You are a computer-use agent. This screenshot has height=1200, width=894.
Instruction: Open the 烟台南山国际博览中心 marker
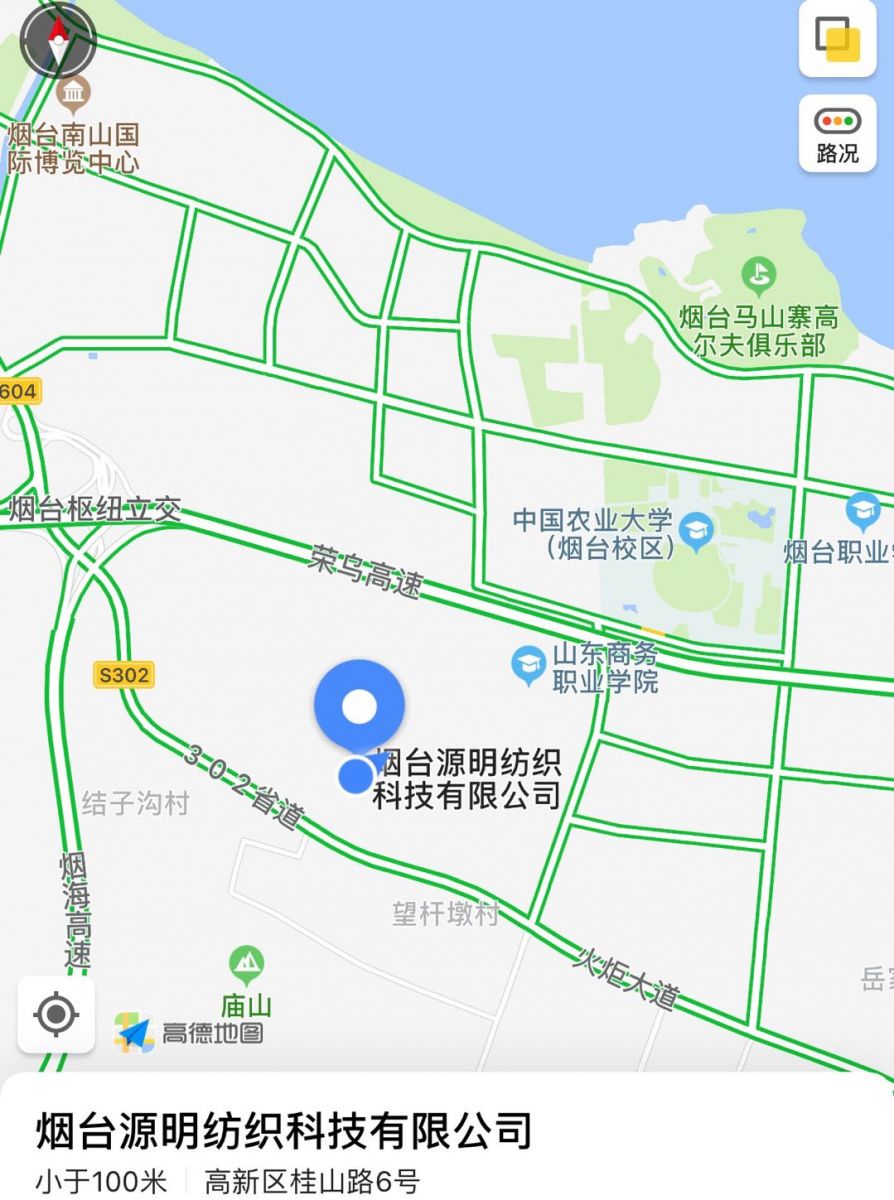pyautogui.click(x=73, y=95)
